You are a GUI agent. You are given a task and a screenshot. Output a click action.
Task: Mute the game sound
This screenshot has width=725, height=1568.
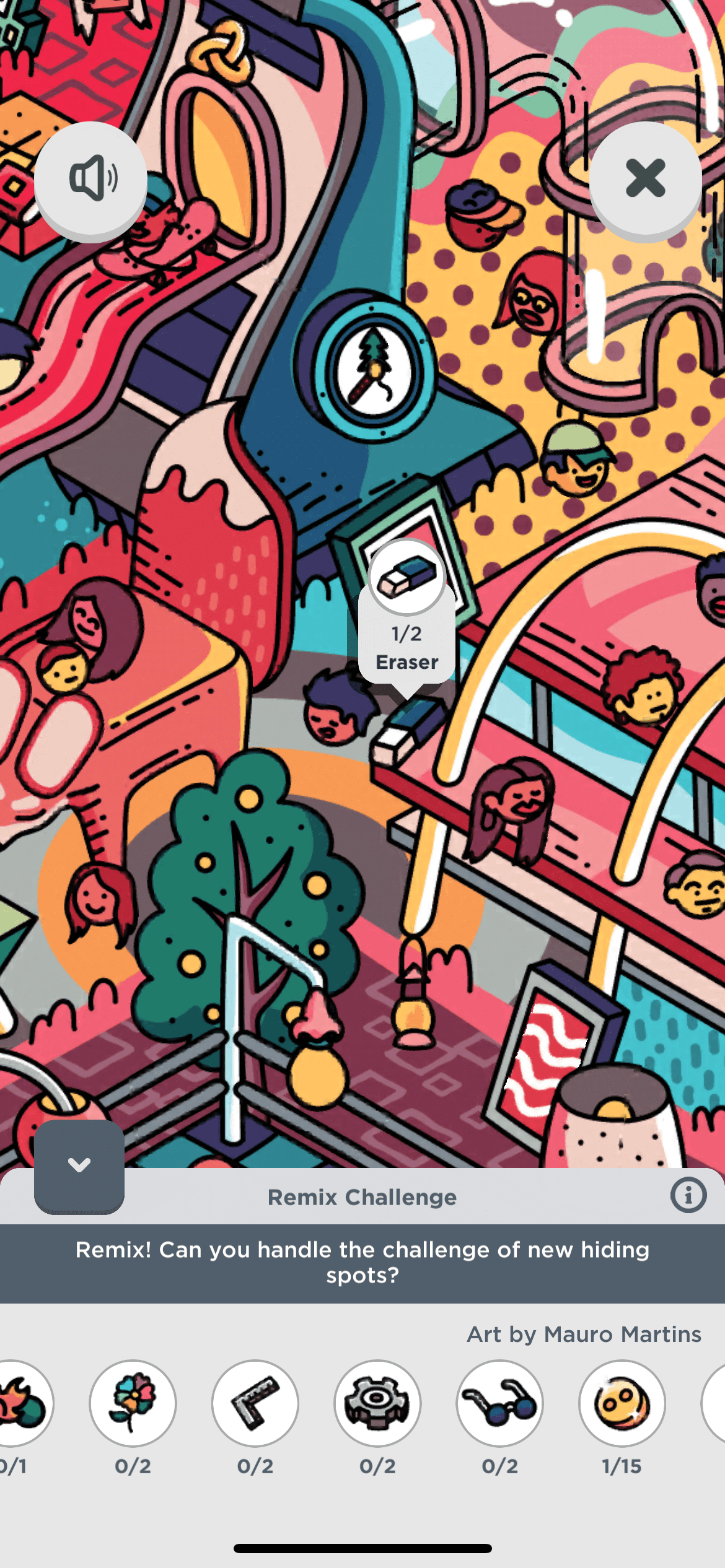point(91,179)
